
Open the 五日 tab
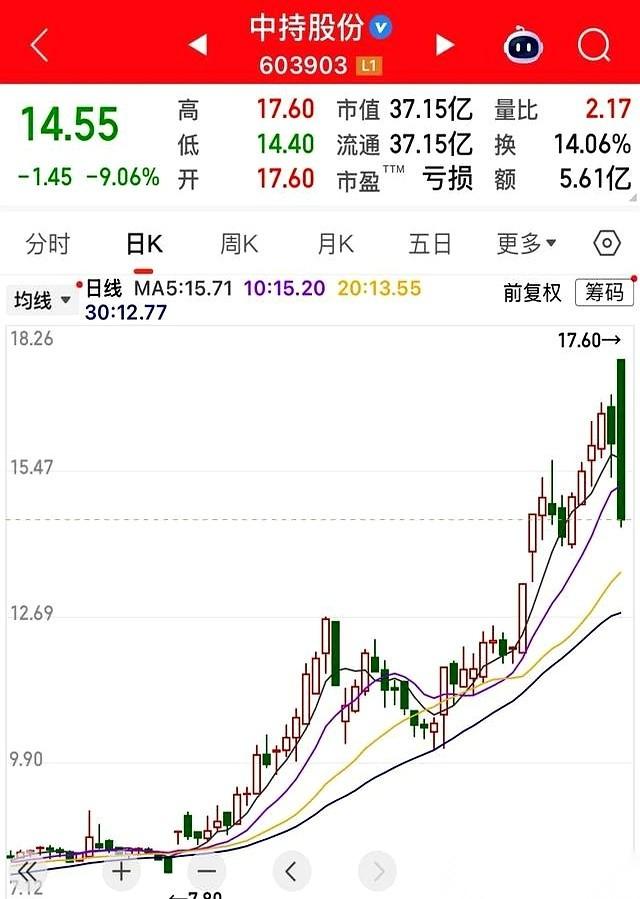pyautogui.click(x=430, y=243)
